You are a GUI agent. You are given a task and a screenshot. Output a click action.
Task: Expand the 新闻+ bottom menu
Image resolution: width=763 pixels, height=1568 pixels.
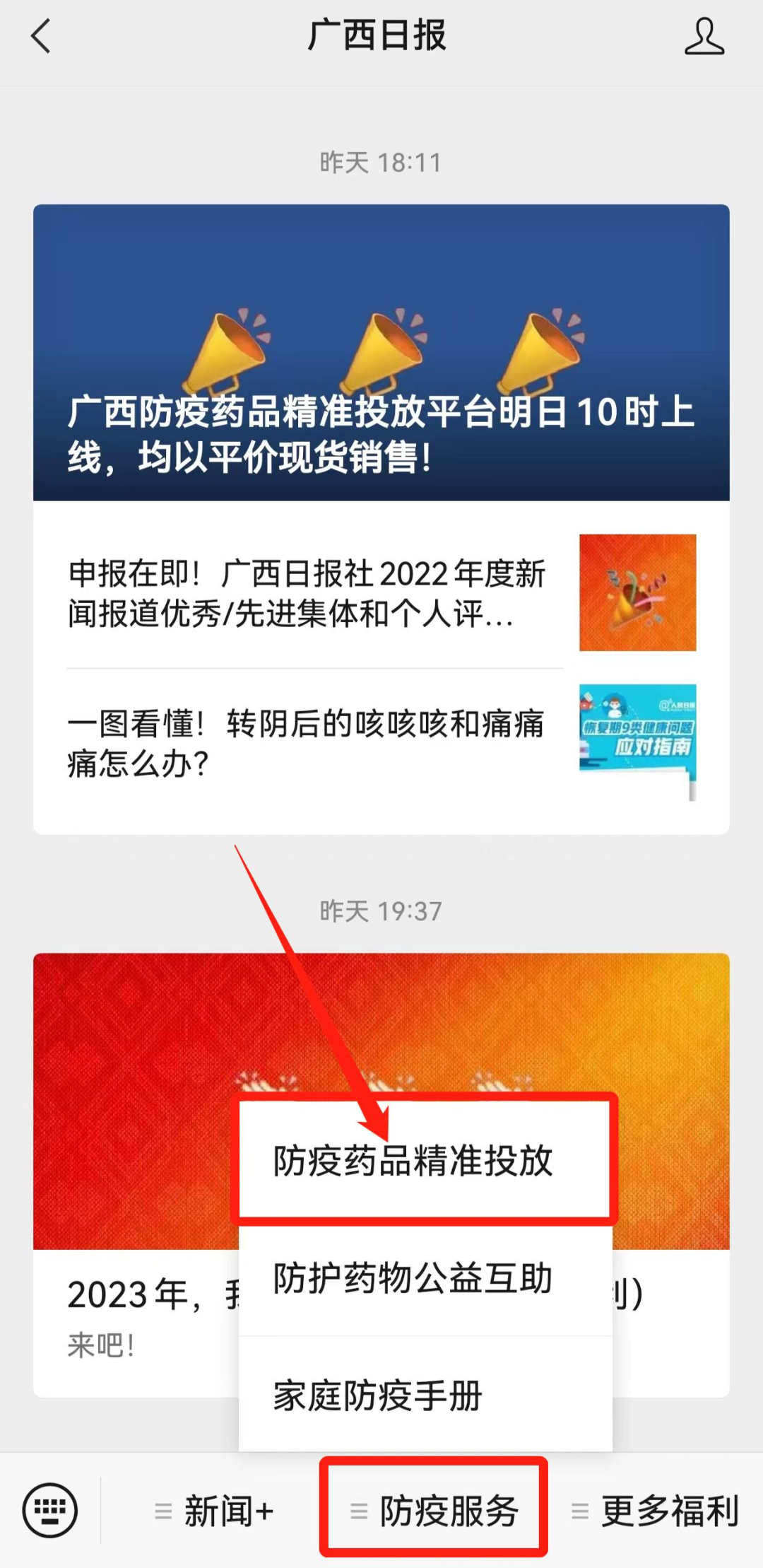[215, 1511]
